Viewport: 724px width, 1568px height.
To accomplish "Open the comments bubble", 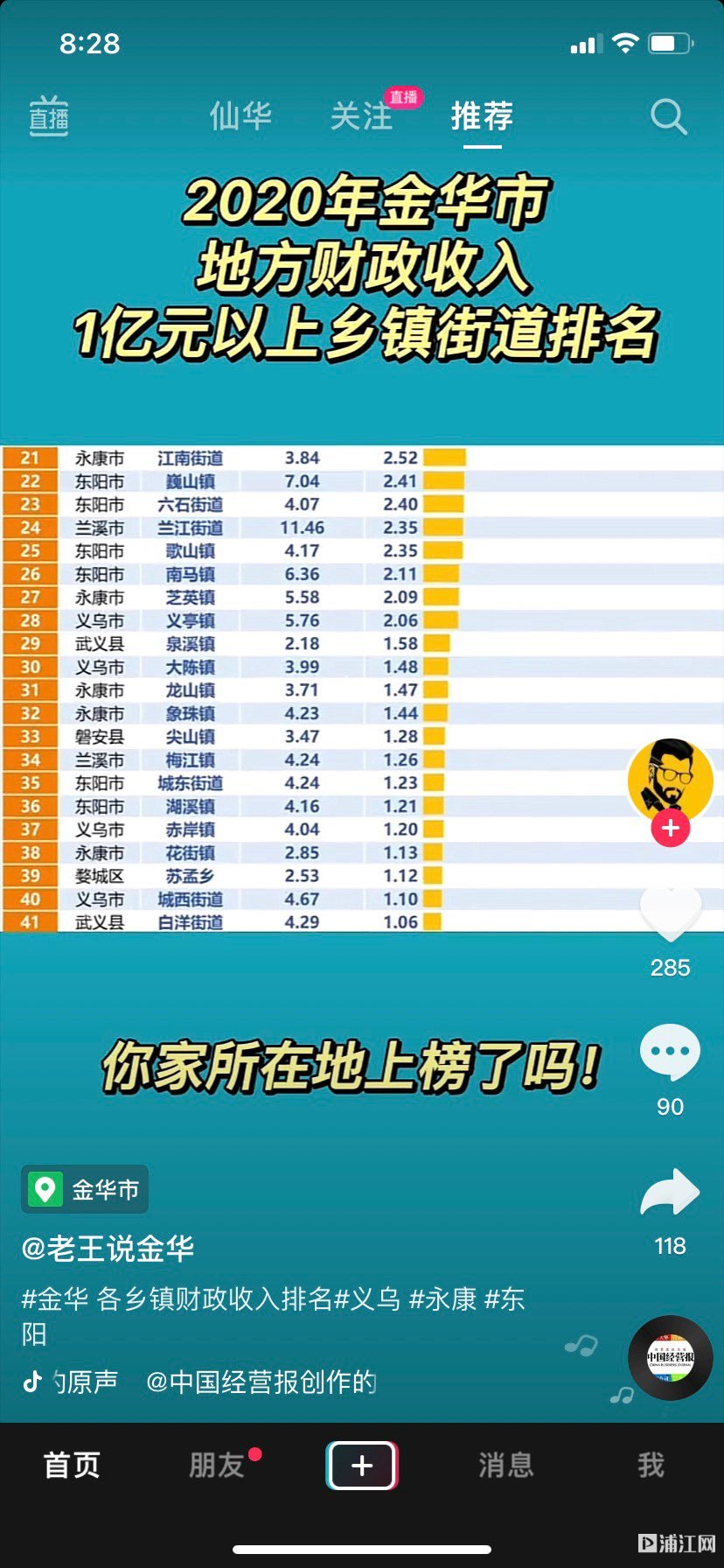I will tap(670, 1053).
